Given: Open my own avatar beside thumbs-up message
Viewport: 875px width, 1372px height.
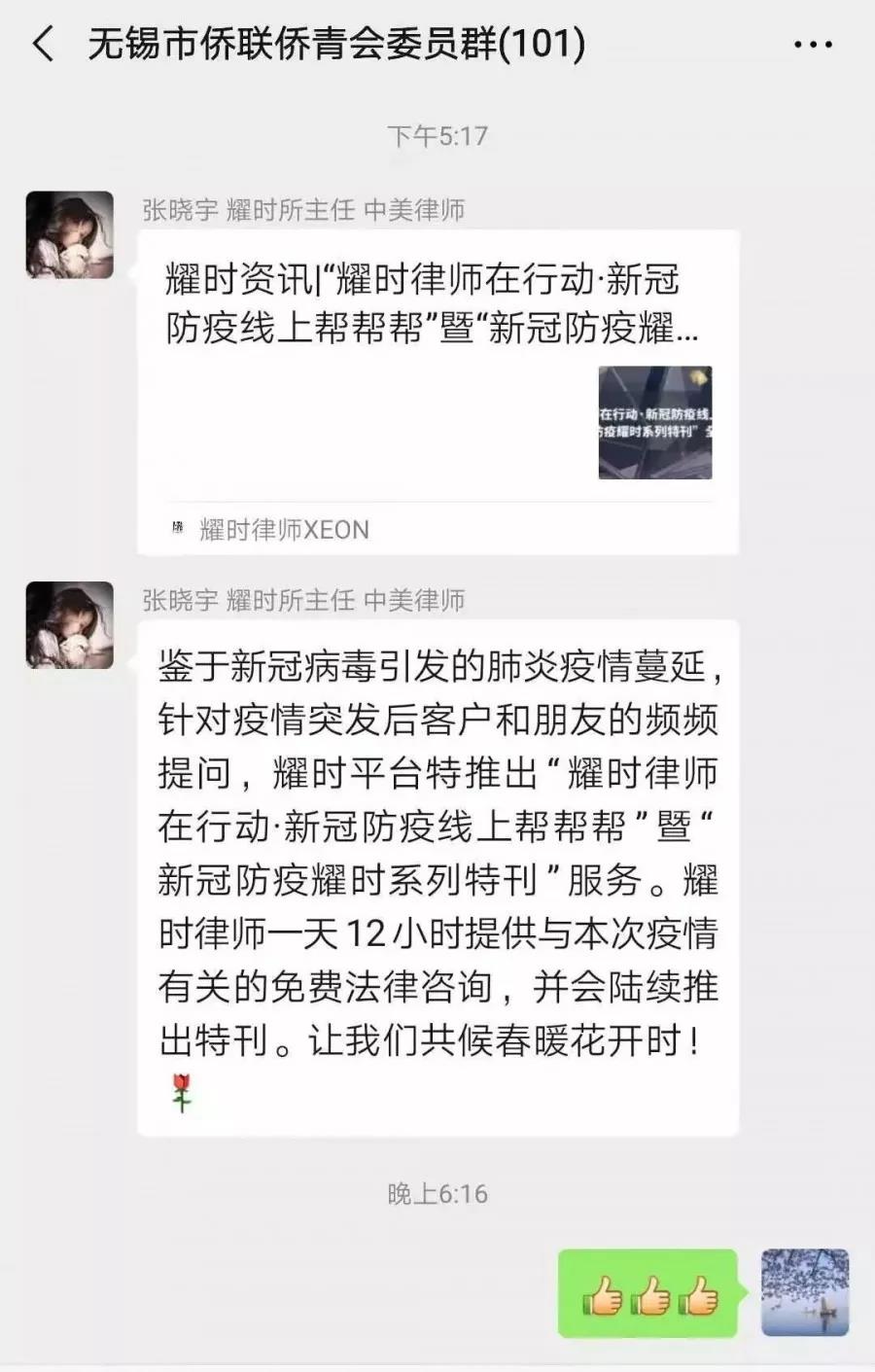Looking at the screenshot, I should pos(805,1292).
